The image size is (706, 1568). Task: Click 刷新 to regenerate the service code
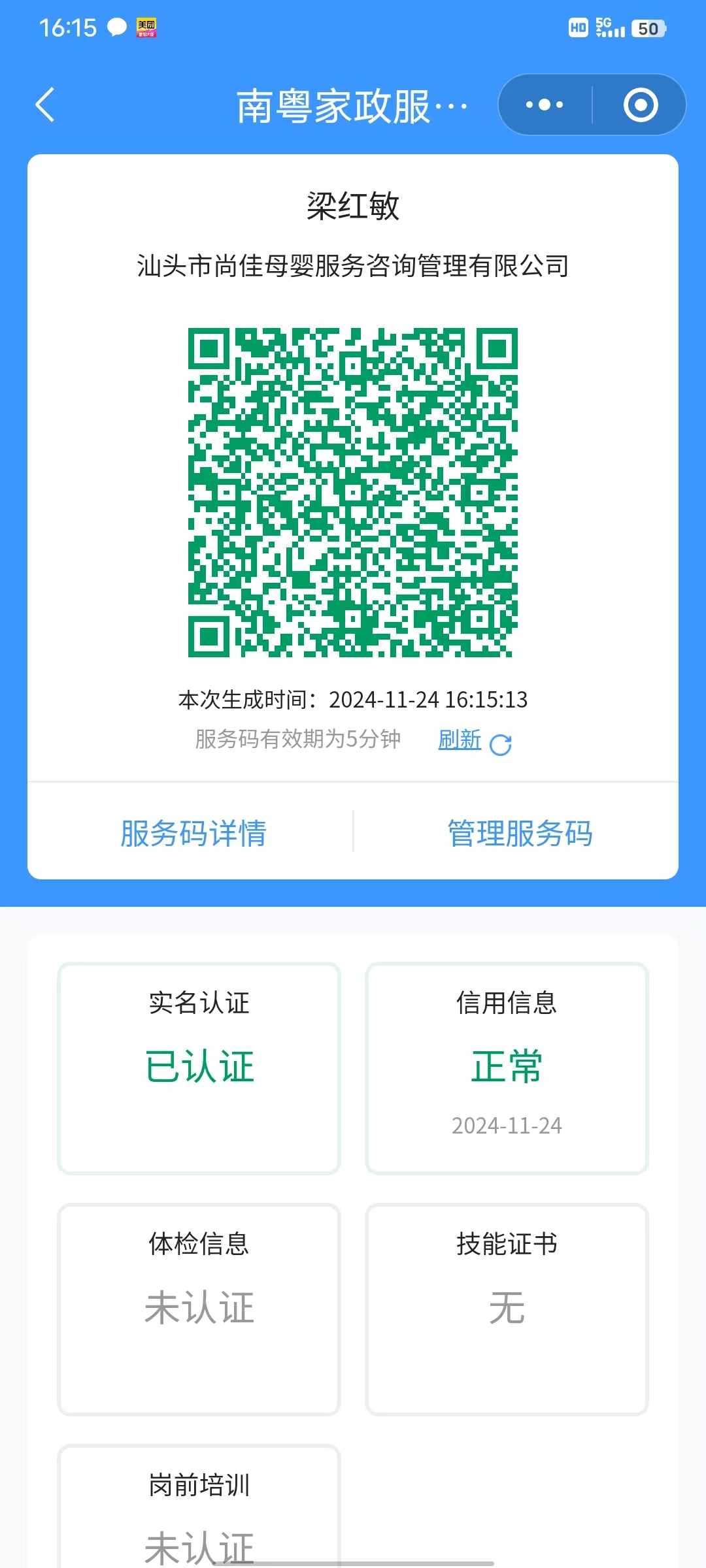point(460,740)
